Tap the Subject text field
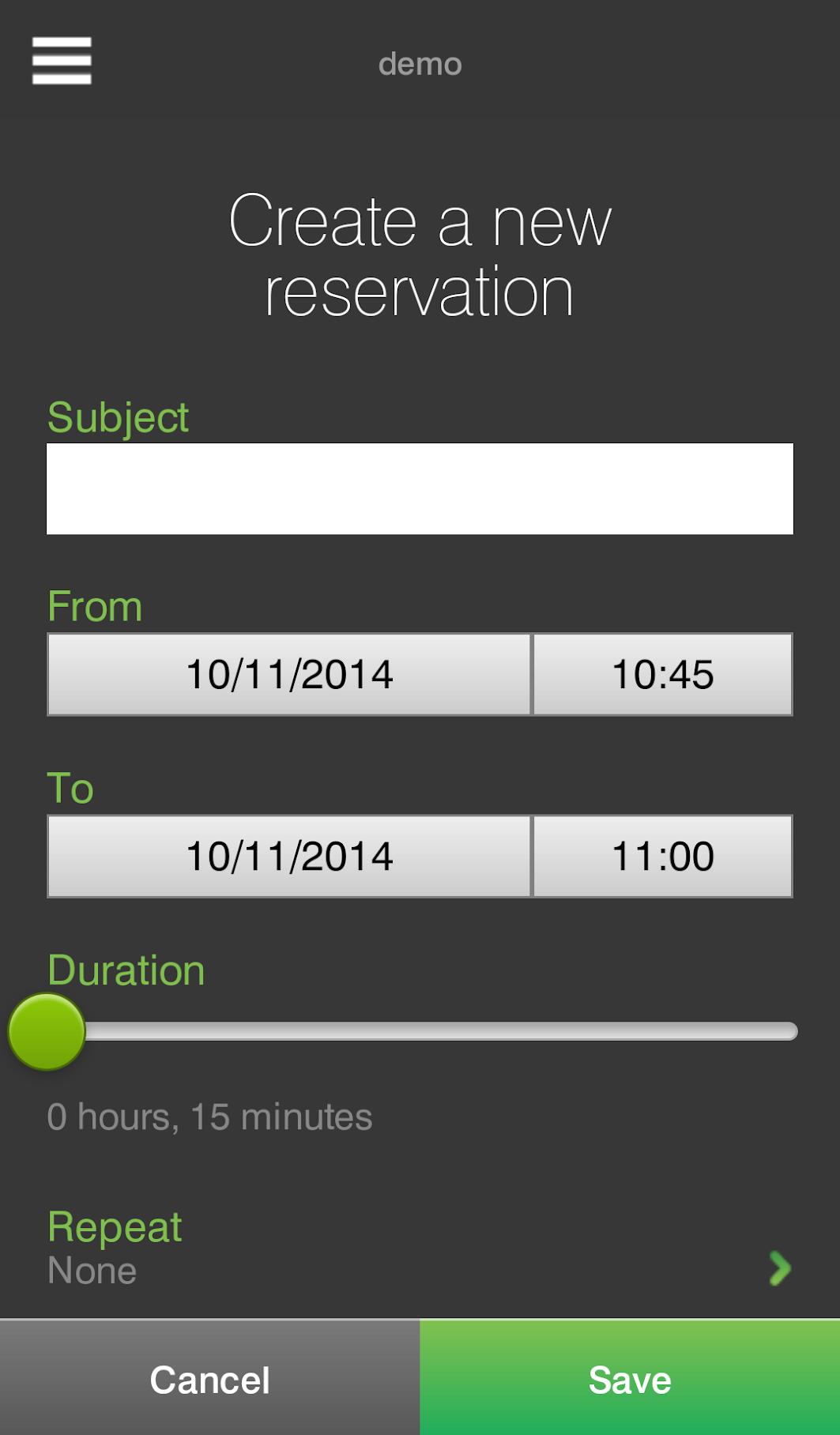 tap(420, 488)
